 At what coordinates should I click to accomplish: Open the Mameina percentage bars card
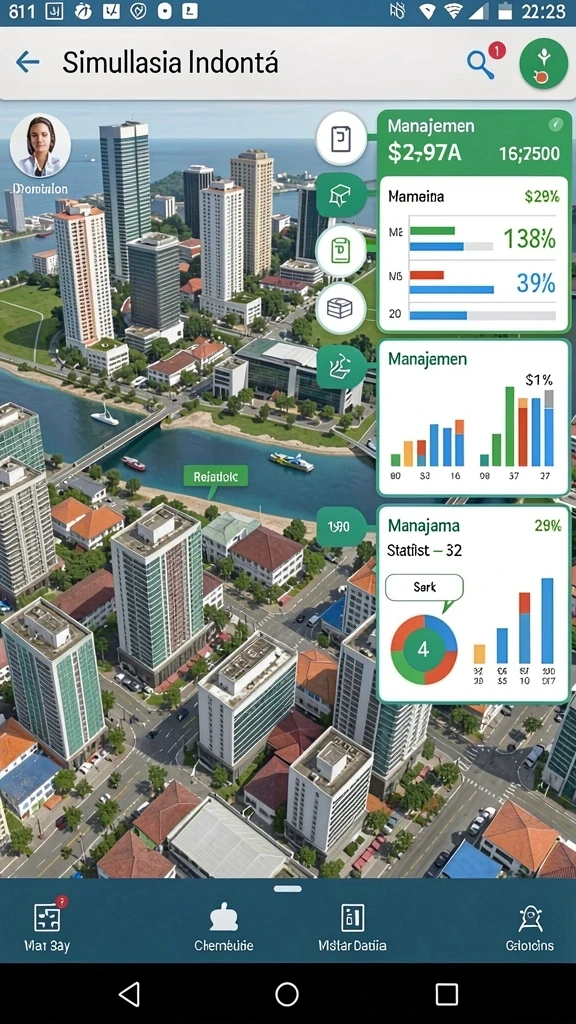(x=473, y=253)
